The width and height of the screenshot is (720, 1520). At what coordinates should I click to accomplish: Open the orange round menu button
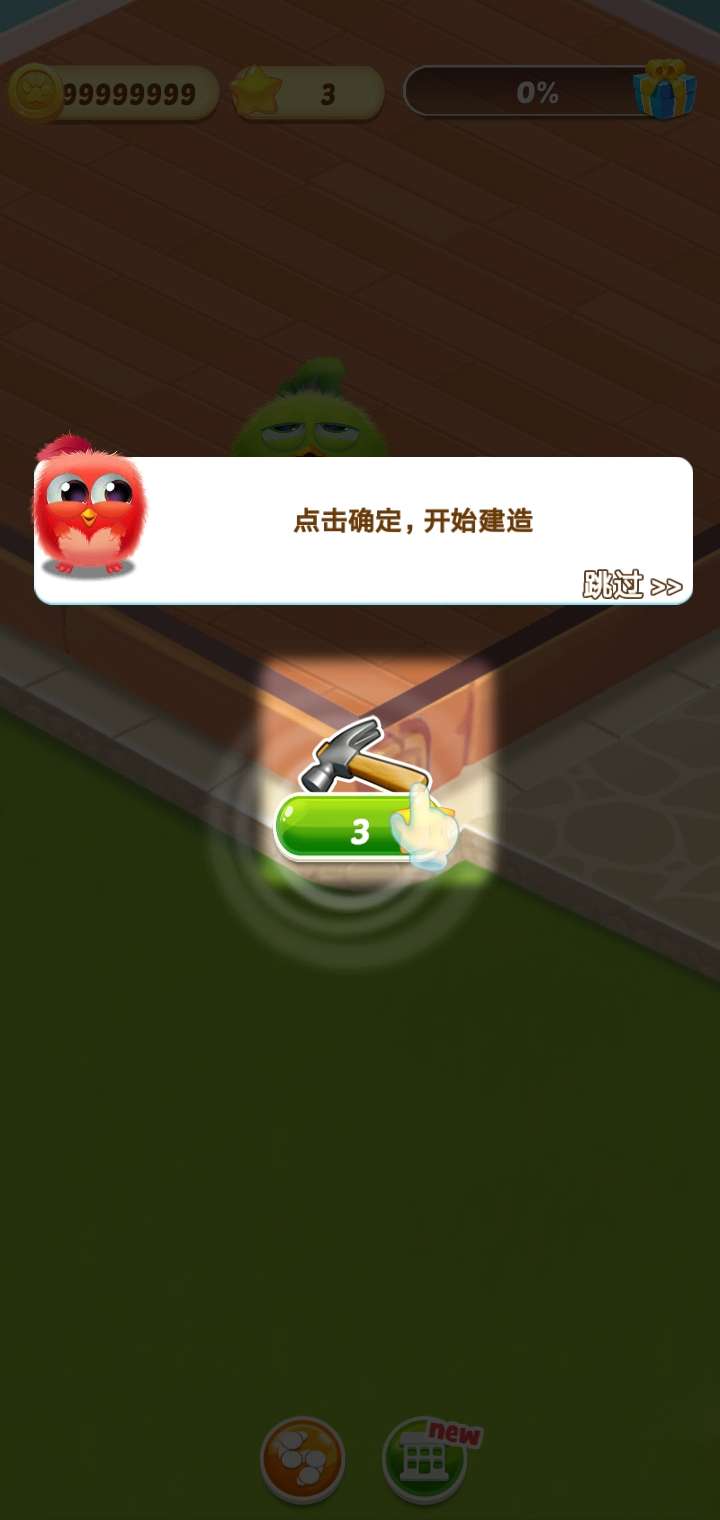[x=302, y=1459]
